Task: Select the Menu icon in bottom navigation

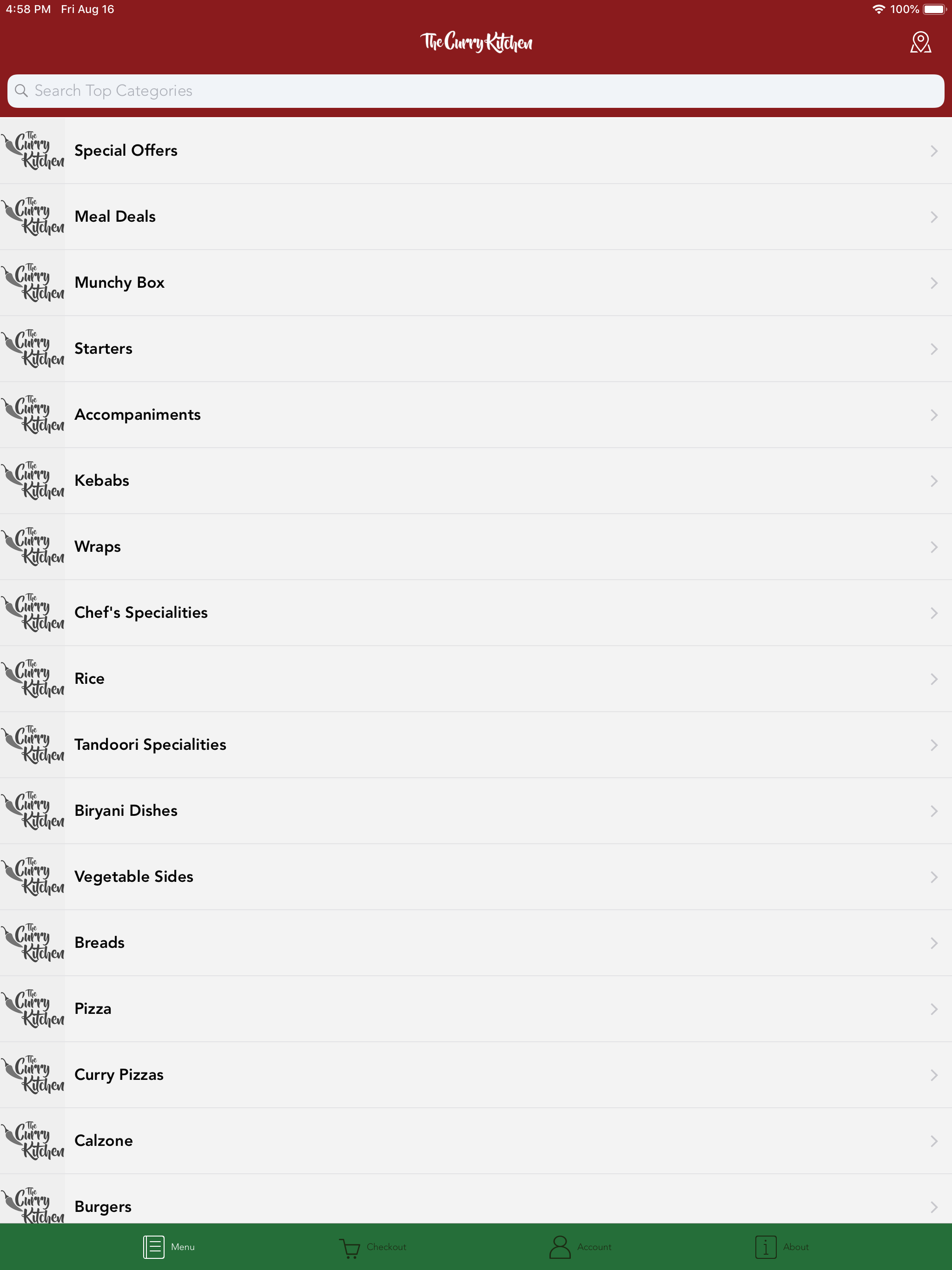Action: (153, 1247)
